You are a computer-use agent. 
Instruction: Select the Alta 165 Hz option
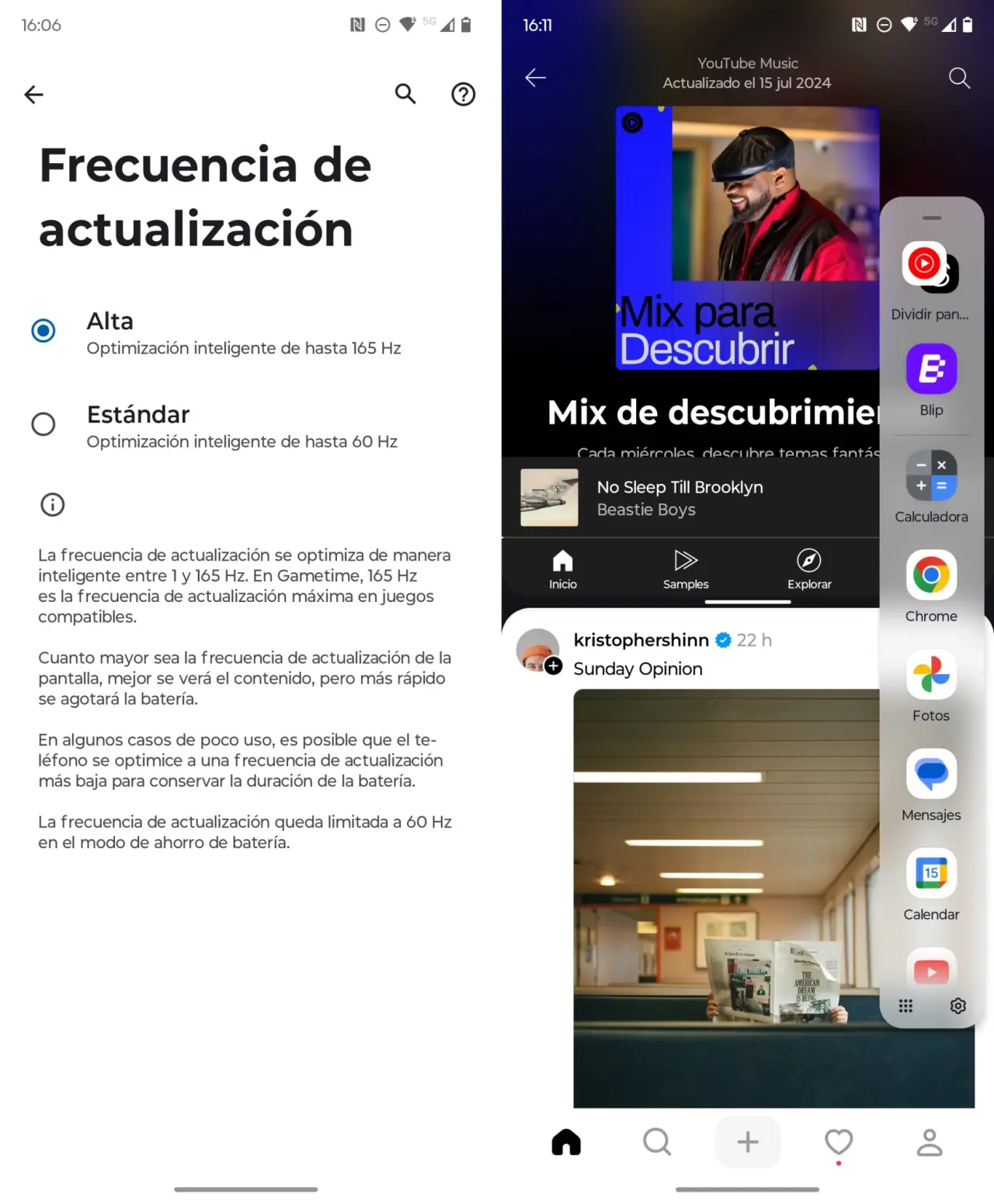43,331
